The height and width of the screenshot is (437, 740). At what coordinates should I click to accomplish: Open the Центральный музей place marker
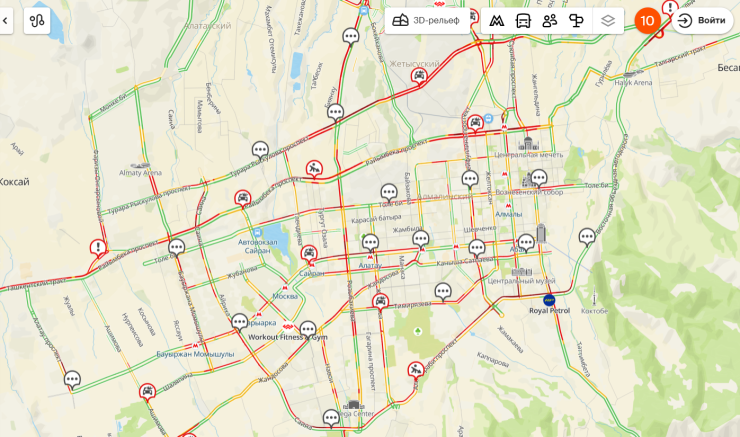click(x=520, y=272)
